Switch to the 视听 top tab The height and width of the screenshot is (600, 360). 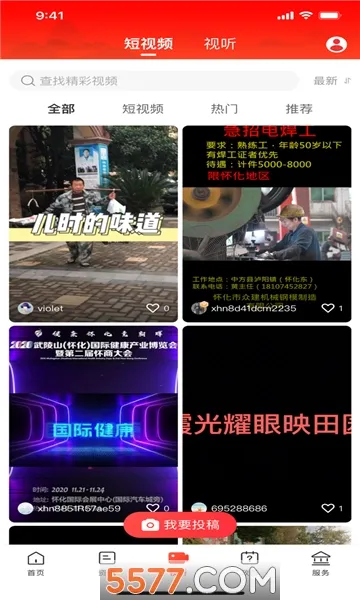[220, 44]
